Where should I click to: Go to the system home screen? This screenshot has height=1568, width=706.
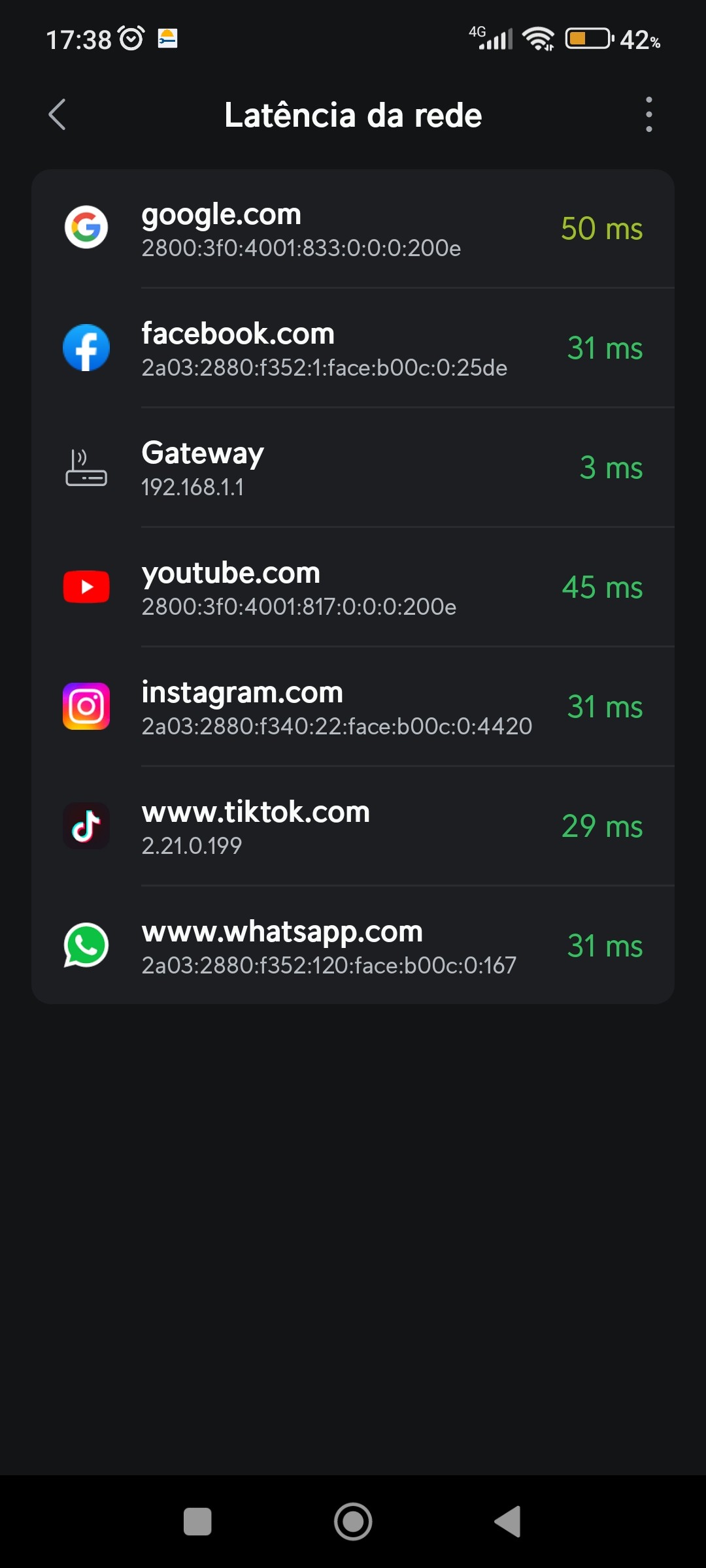click(353, 1522)
